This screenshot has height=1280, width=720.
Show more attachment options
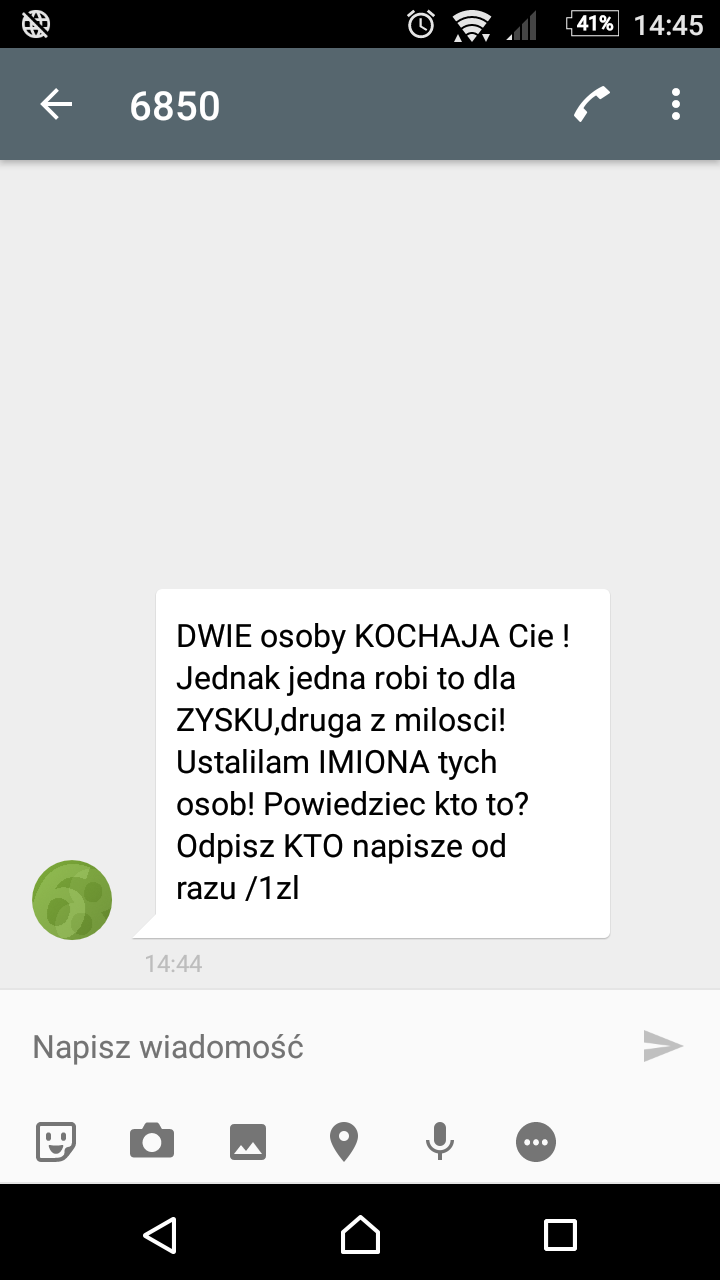click(x=535, y=1141)
